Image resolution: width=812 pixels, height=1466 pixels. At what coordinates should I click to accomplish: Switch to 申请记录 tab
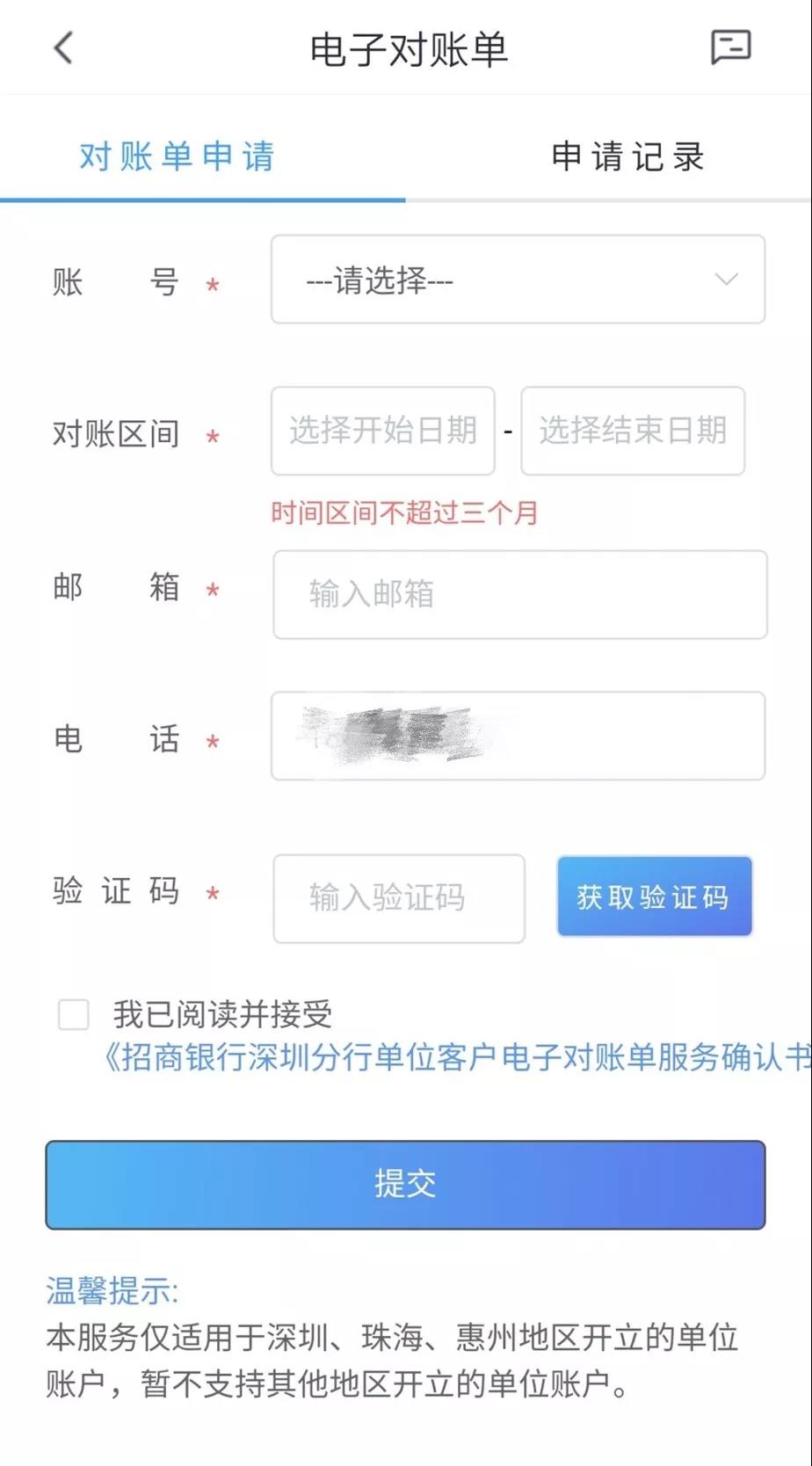627,157
